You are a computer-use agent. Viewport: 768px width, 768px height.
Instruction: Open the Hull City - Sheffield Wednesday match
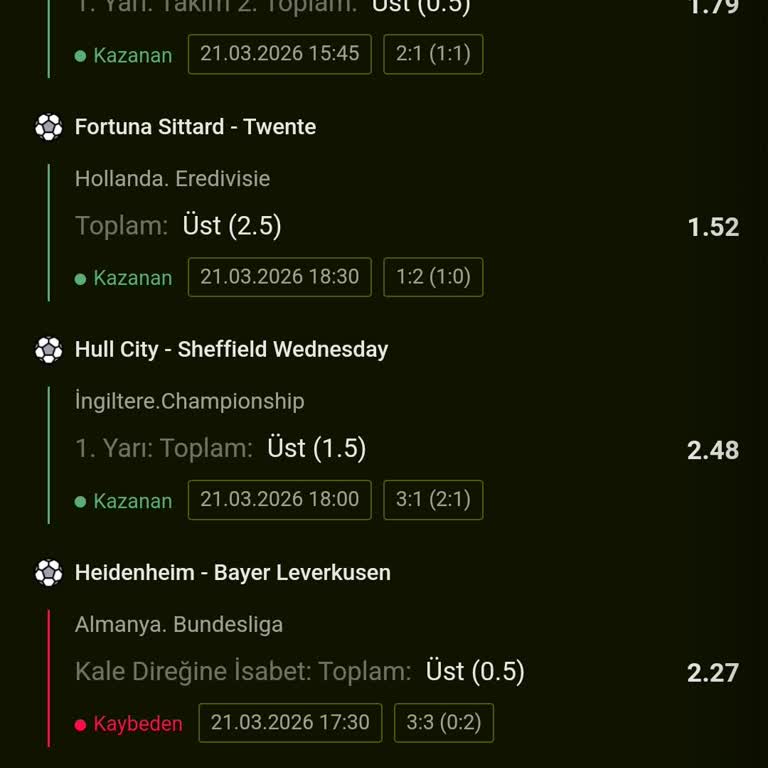point(231,350)
